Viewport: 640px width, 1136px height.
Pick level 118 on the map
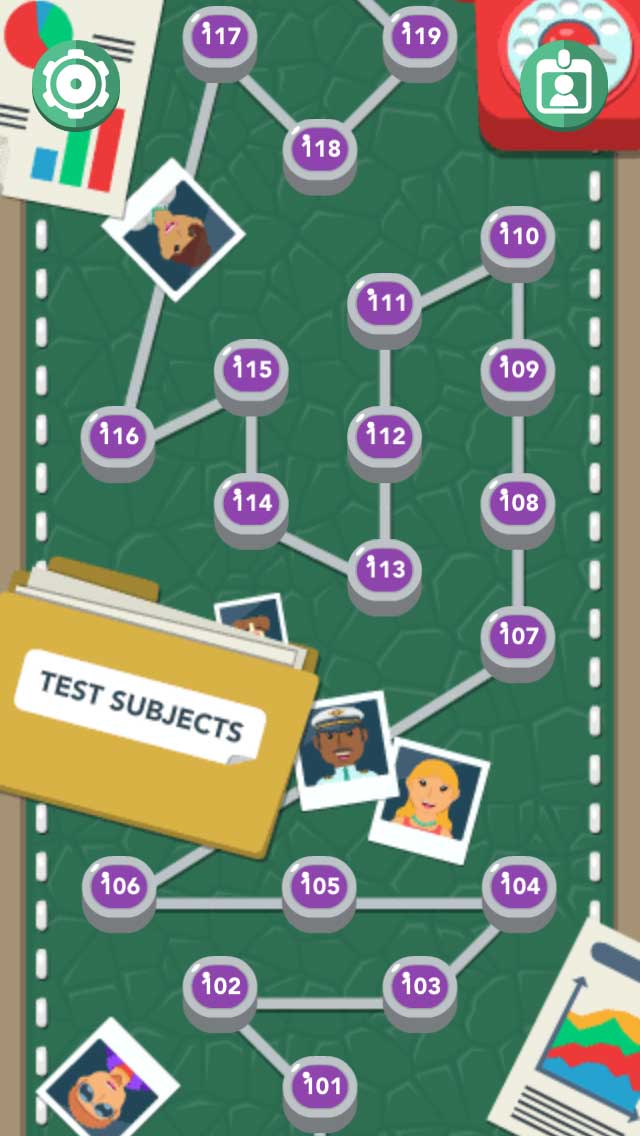(320, 154)
